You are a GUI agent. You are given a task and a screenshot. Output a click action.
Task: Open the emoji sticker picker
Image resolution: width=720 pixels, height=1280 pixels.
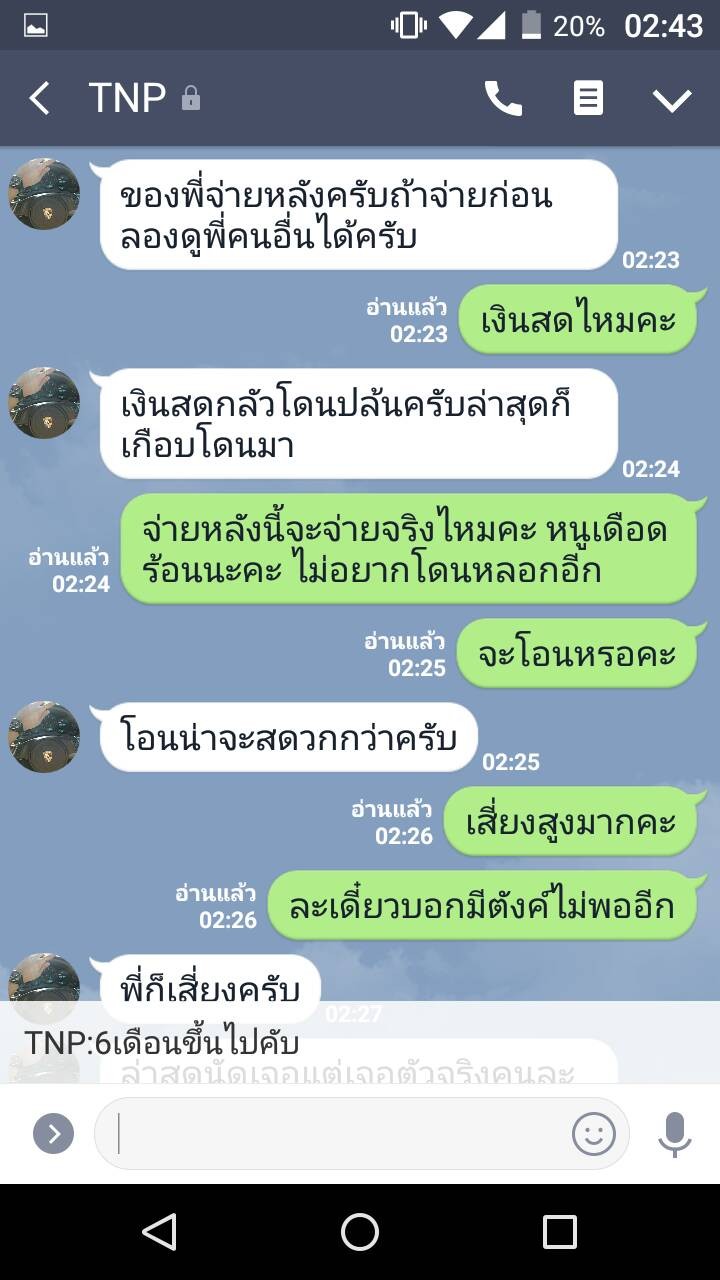[x=593, y=1133]
